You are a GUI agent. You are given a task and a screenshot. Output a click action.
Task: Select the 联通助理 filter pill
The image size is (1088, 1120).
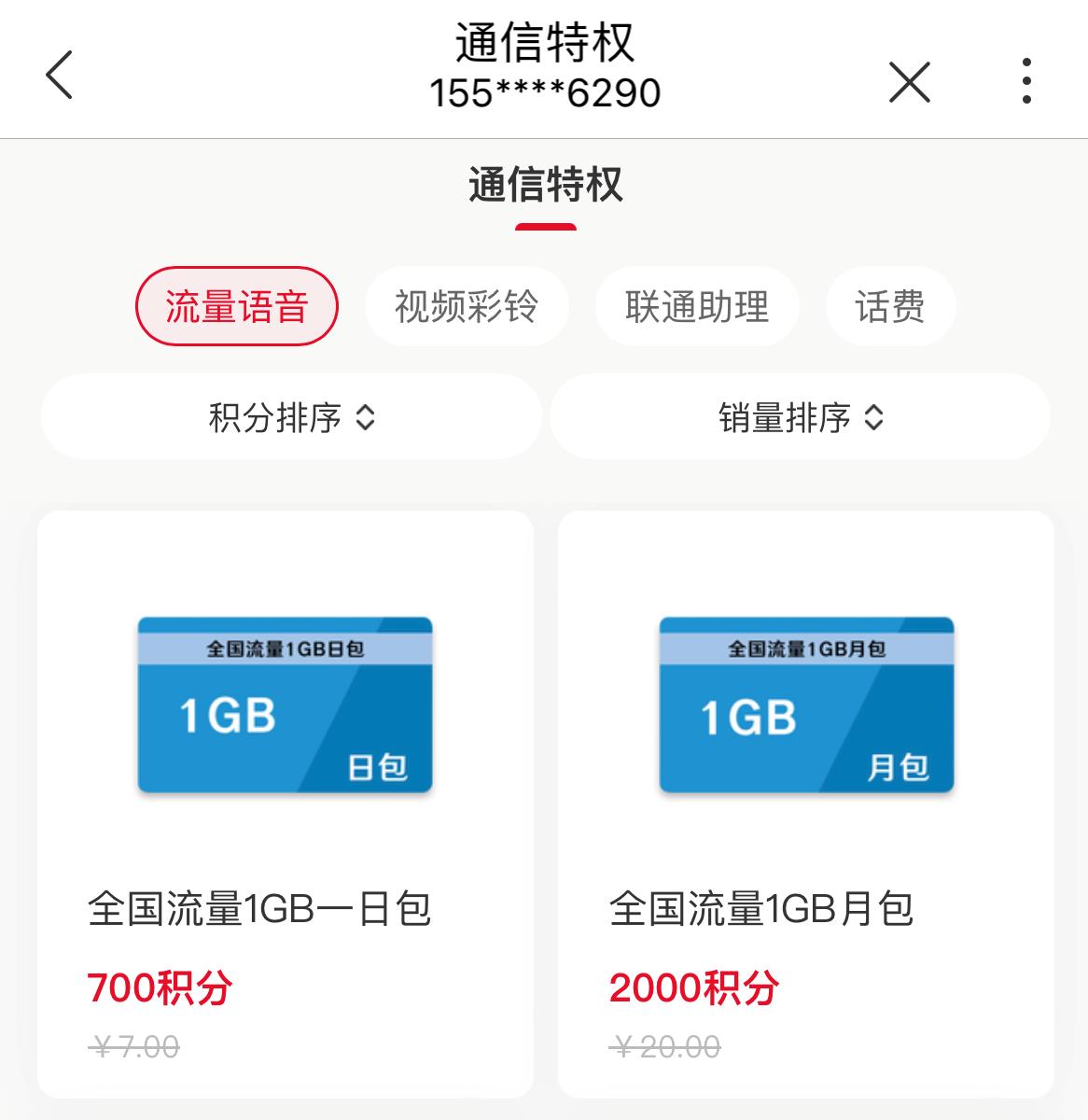click(697, 306)
